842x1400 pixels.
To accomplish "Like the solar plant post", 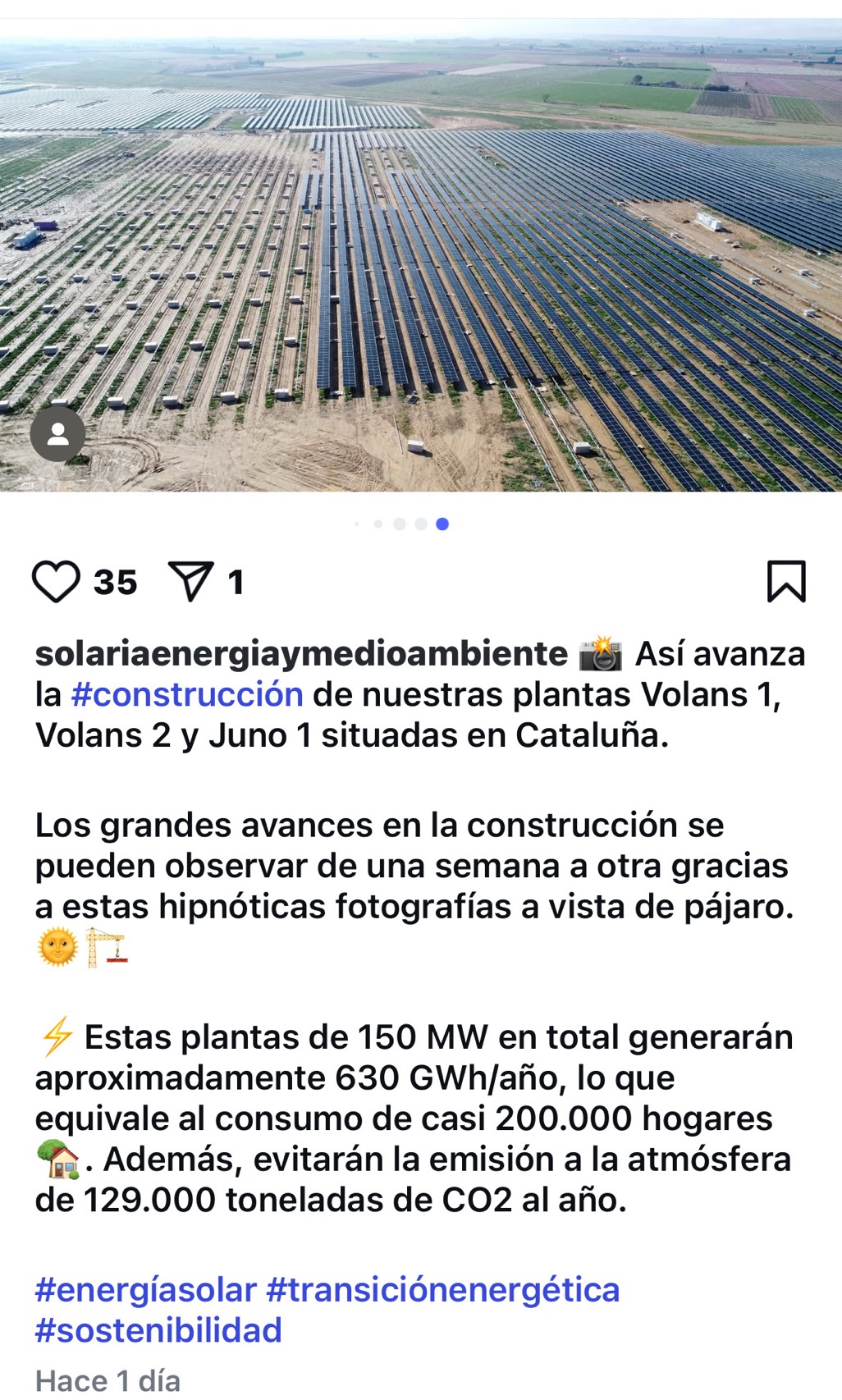I will (56, 582).
